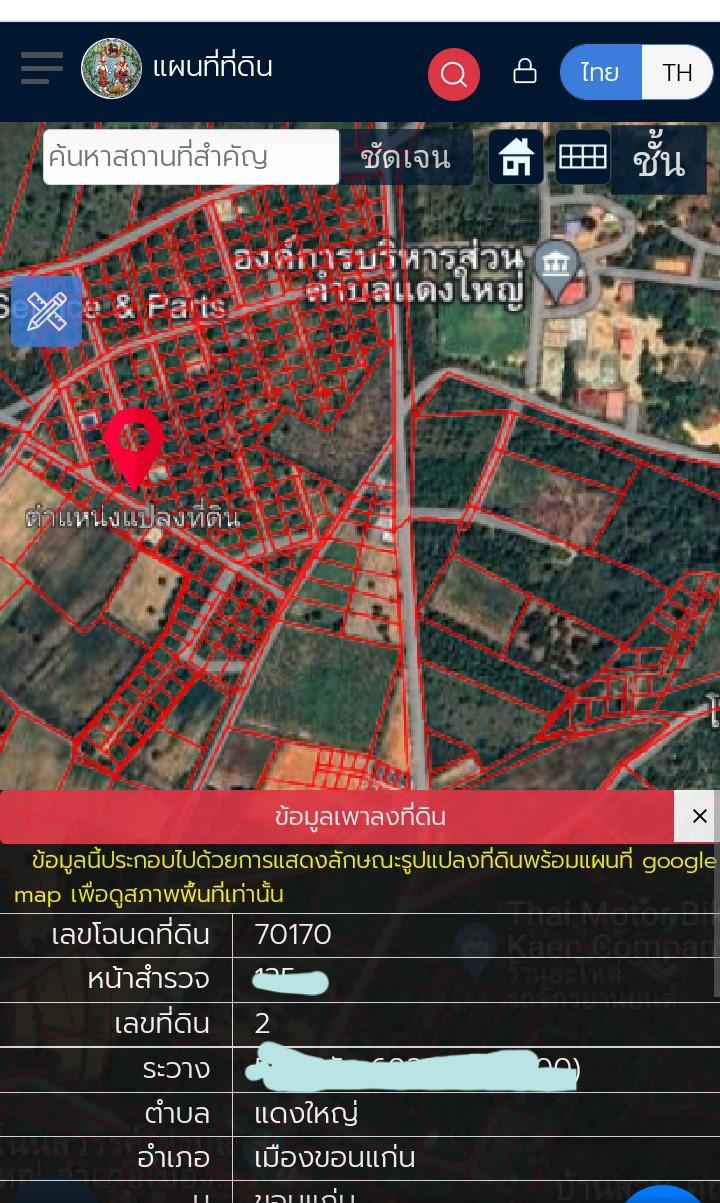The height and width of the screenshot is (1203, 720).
Task: Open the grid measurement tool icon
Action: point(583,157)
